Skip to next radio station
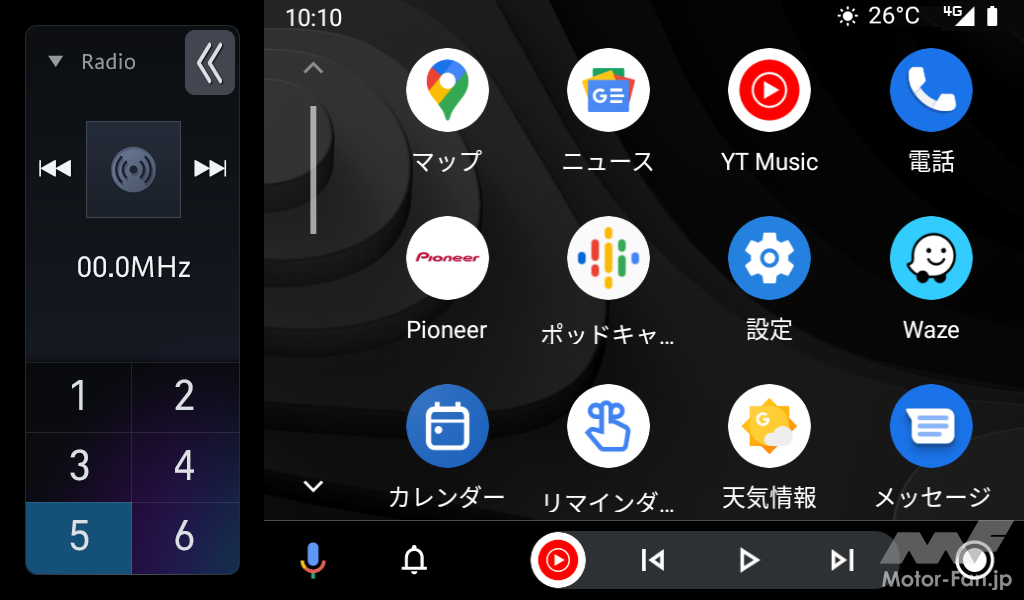Viewport: 1024px width, 600px height. click(210, 168)
